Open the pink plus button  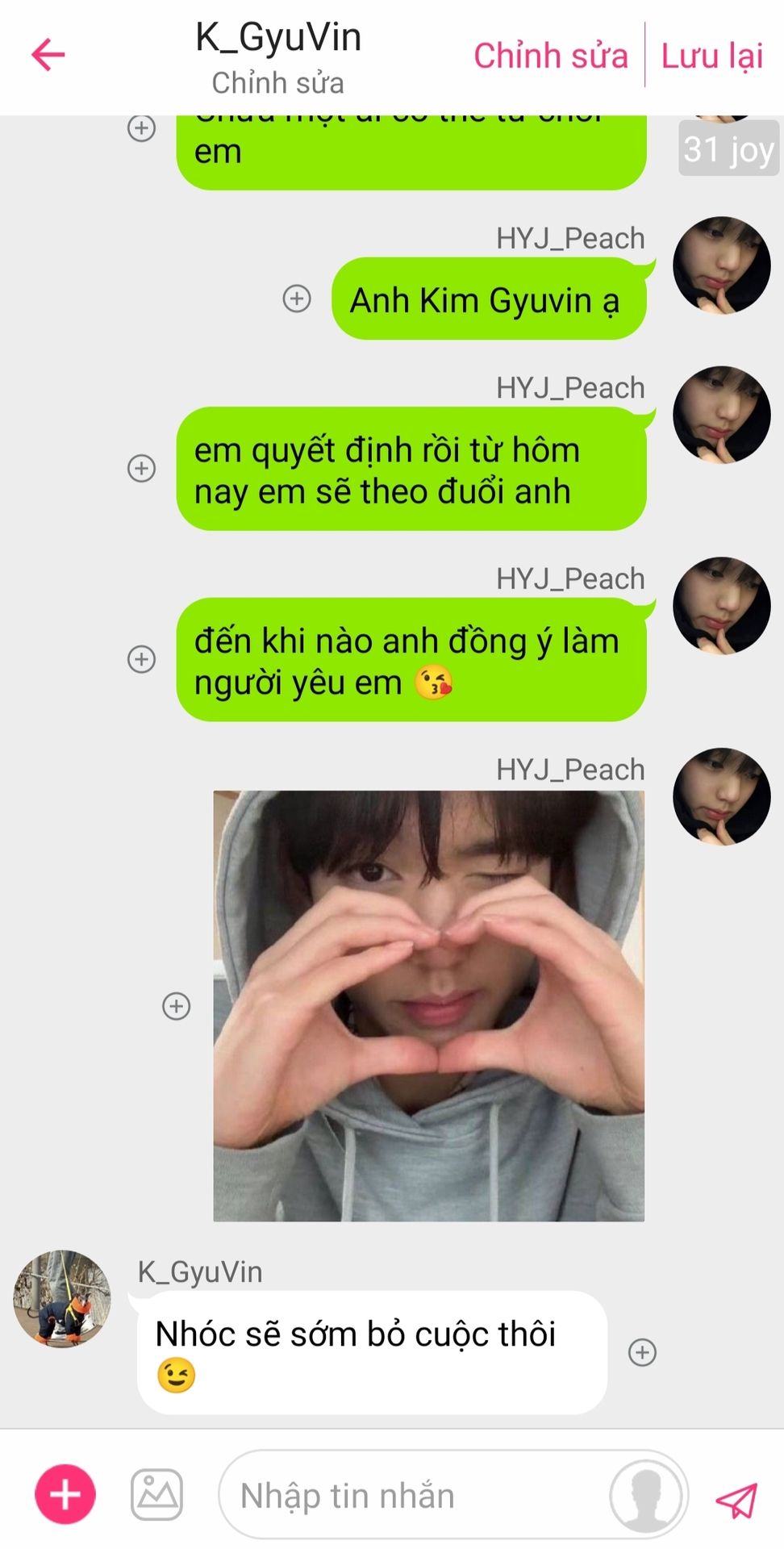coord(65,1494)
